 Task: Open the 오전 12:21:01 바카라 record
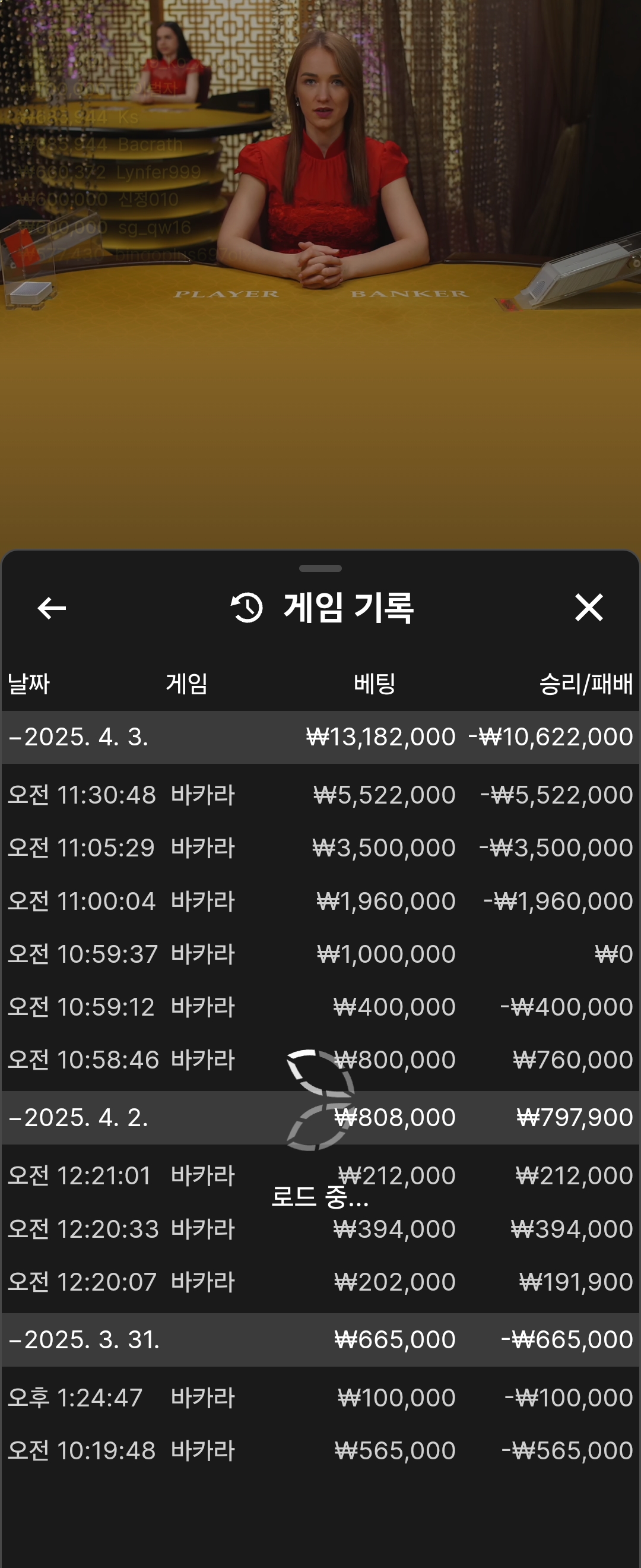(x=320, y=1175)
